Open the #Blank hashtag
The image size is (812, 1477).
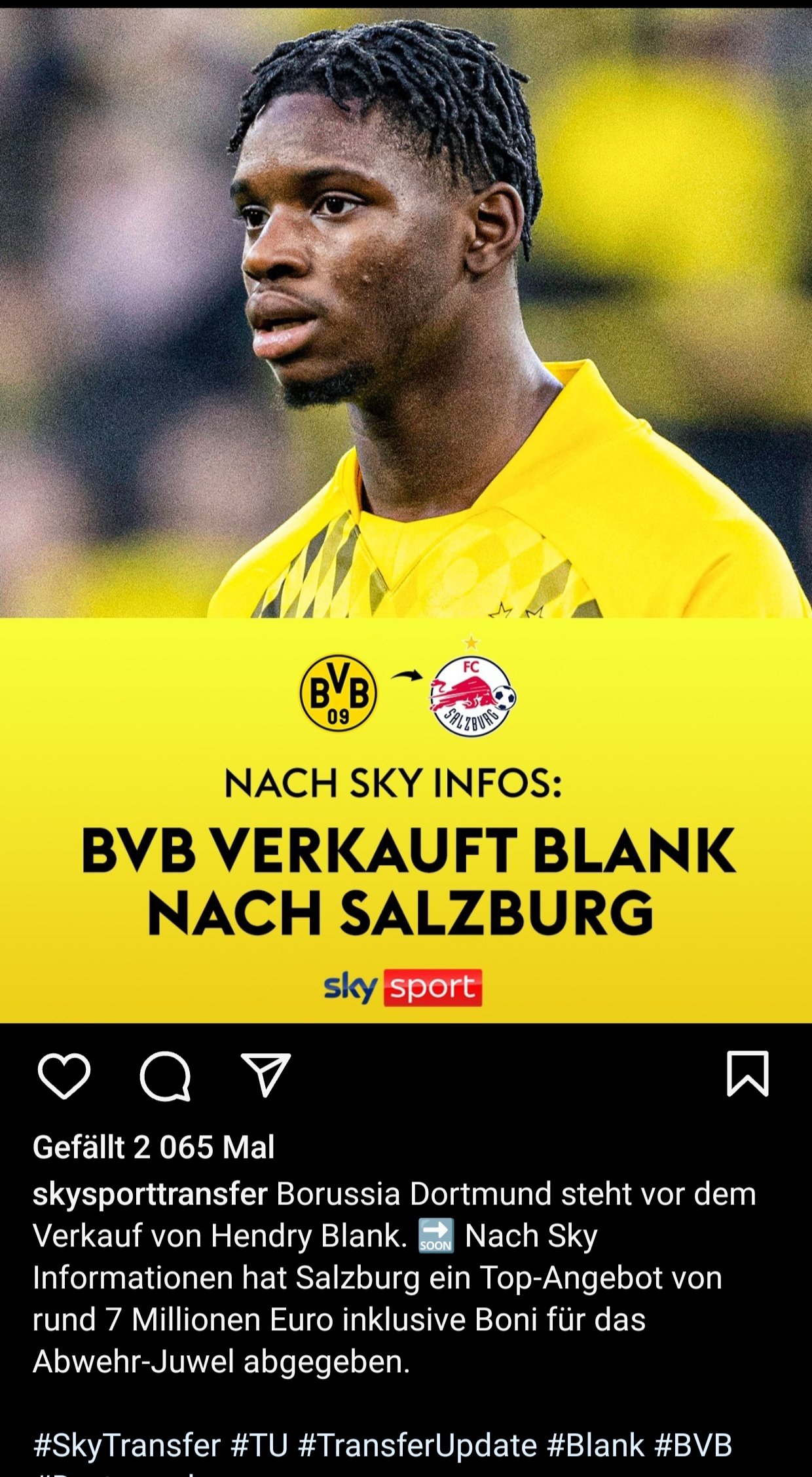tap(595, 1446)
